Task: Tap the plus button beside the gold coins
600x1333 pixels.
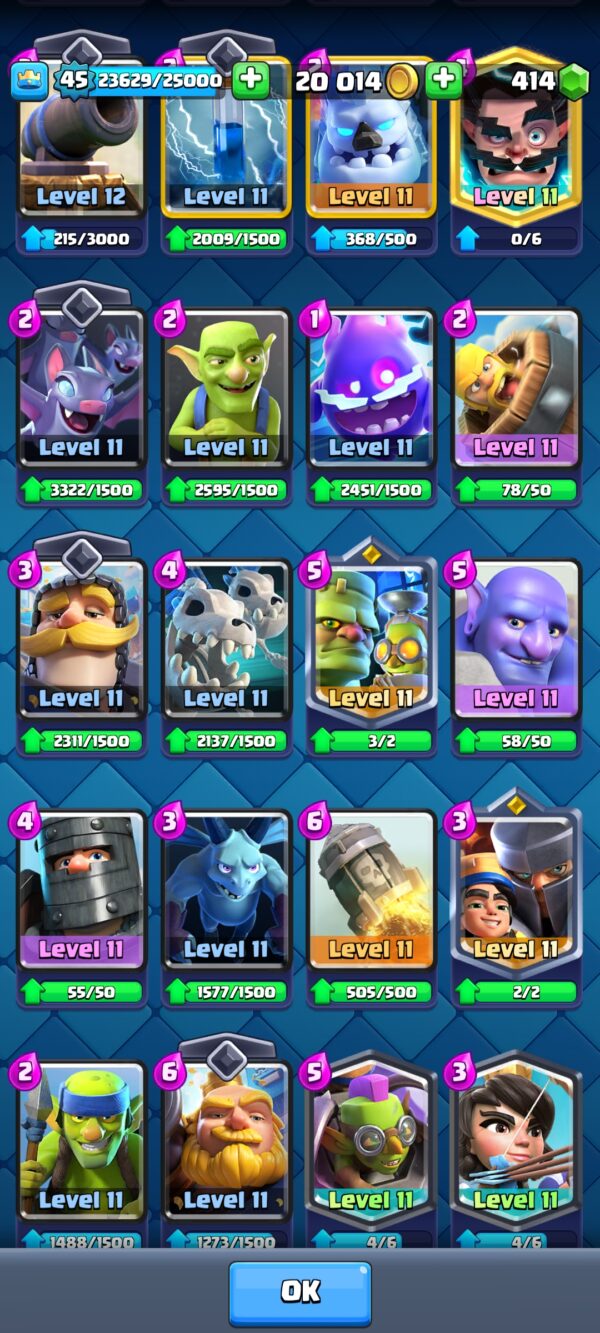Action: (443, 80)
